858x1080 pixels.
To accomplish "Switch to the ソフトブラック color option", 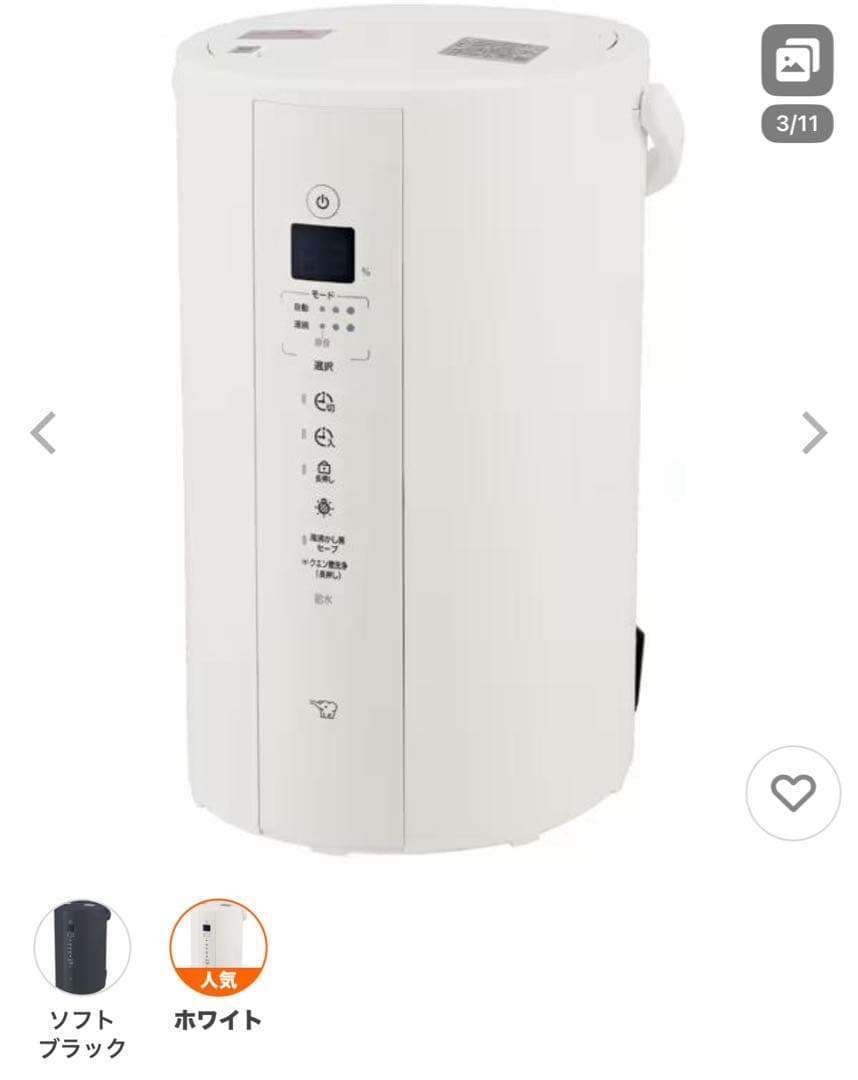I will (x=82, y=945).
